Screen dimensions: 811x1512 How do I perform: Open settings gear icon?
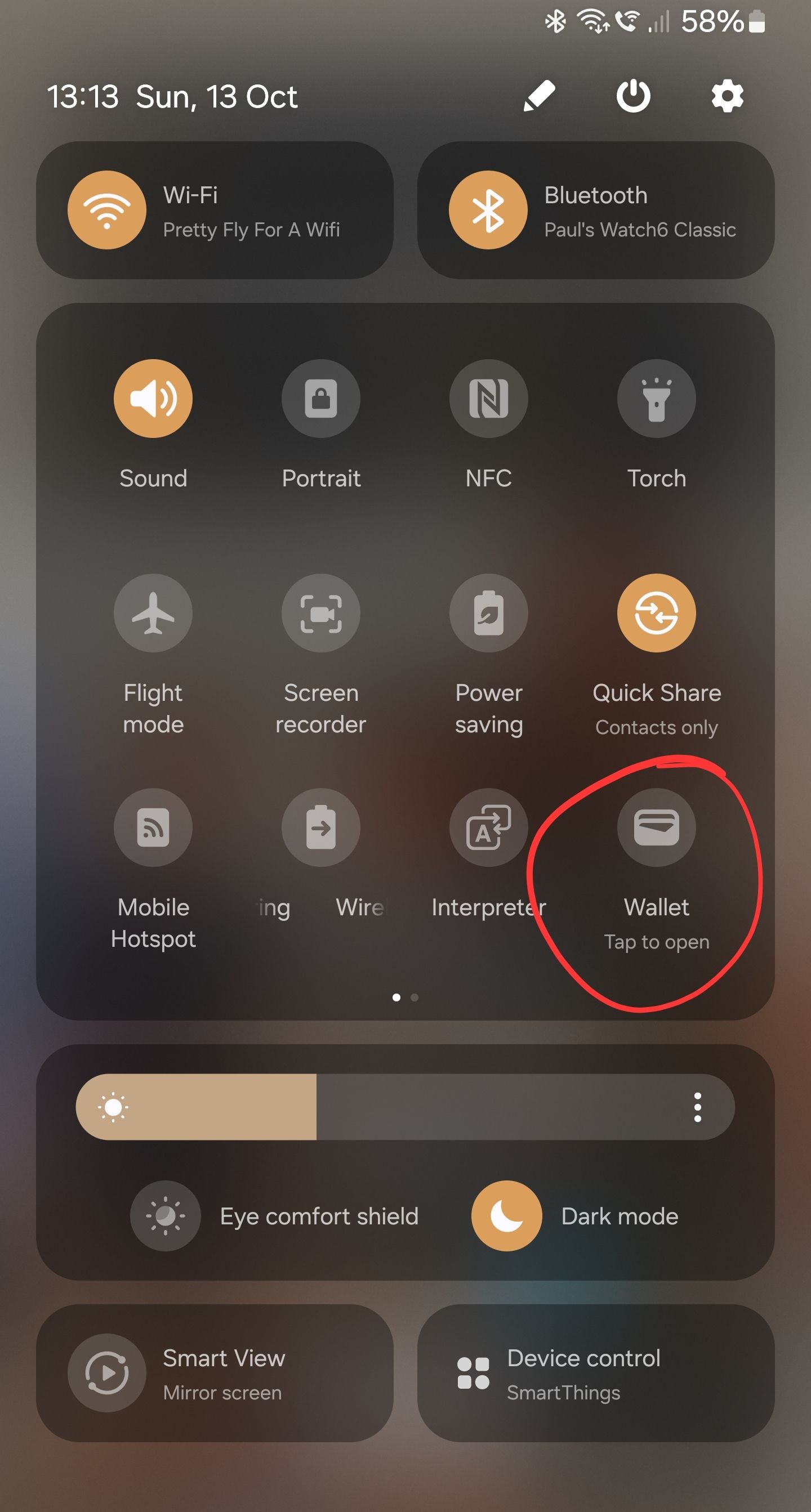point(727,96)
